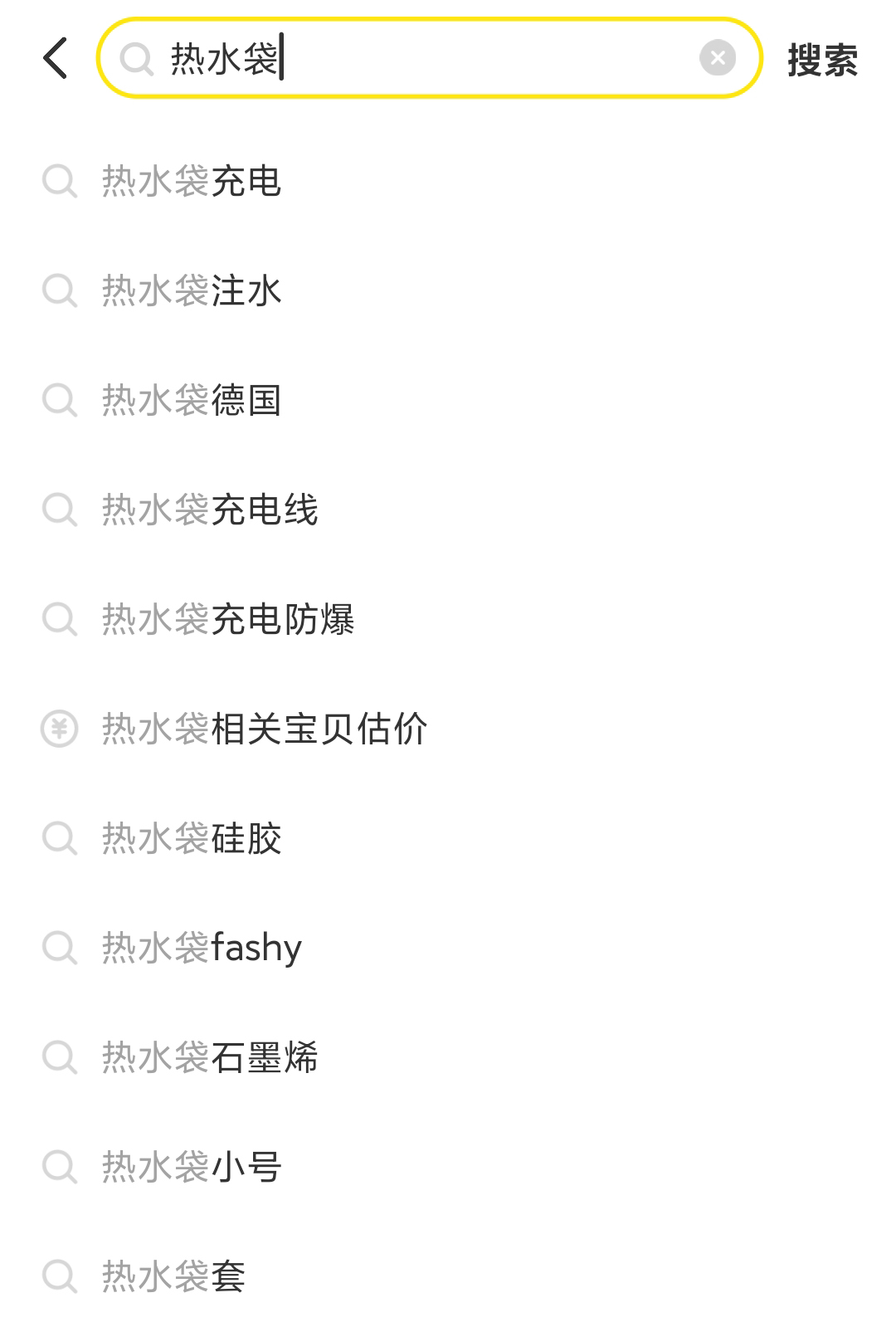
Task: Select the 热水袋注水 suggestion
Action: click(x=192, y=291)
